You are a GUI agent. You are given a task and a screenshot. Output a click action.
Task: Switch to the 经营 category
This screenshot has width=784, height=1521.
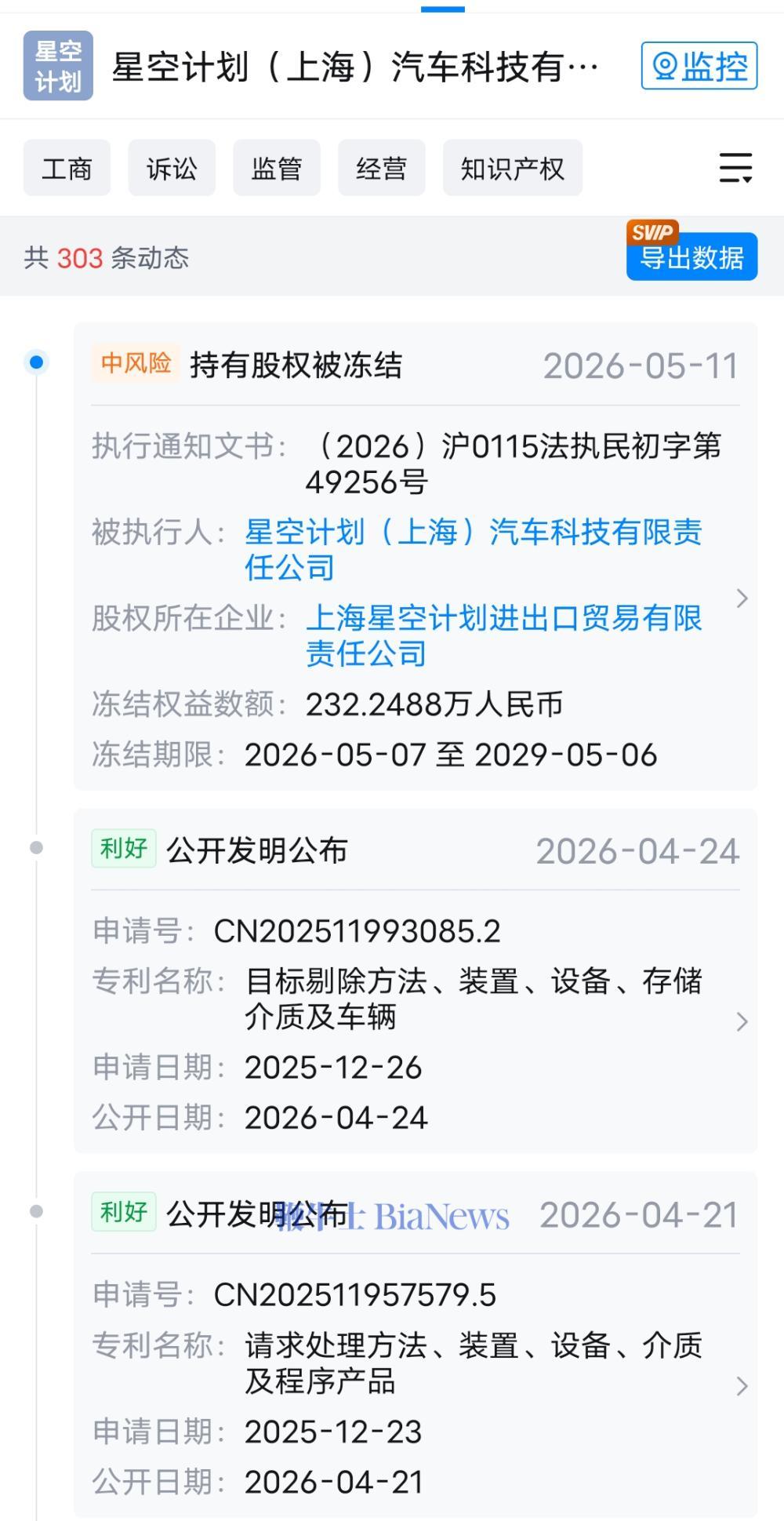tap(382, 168)
